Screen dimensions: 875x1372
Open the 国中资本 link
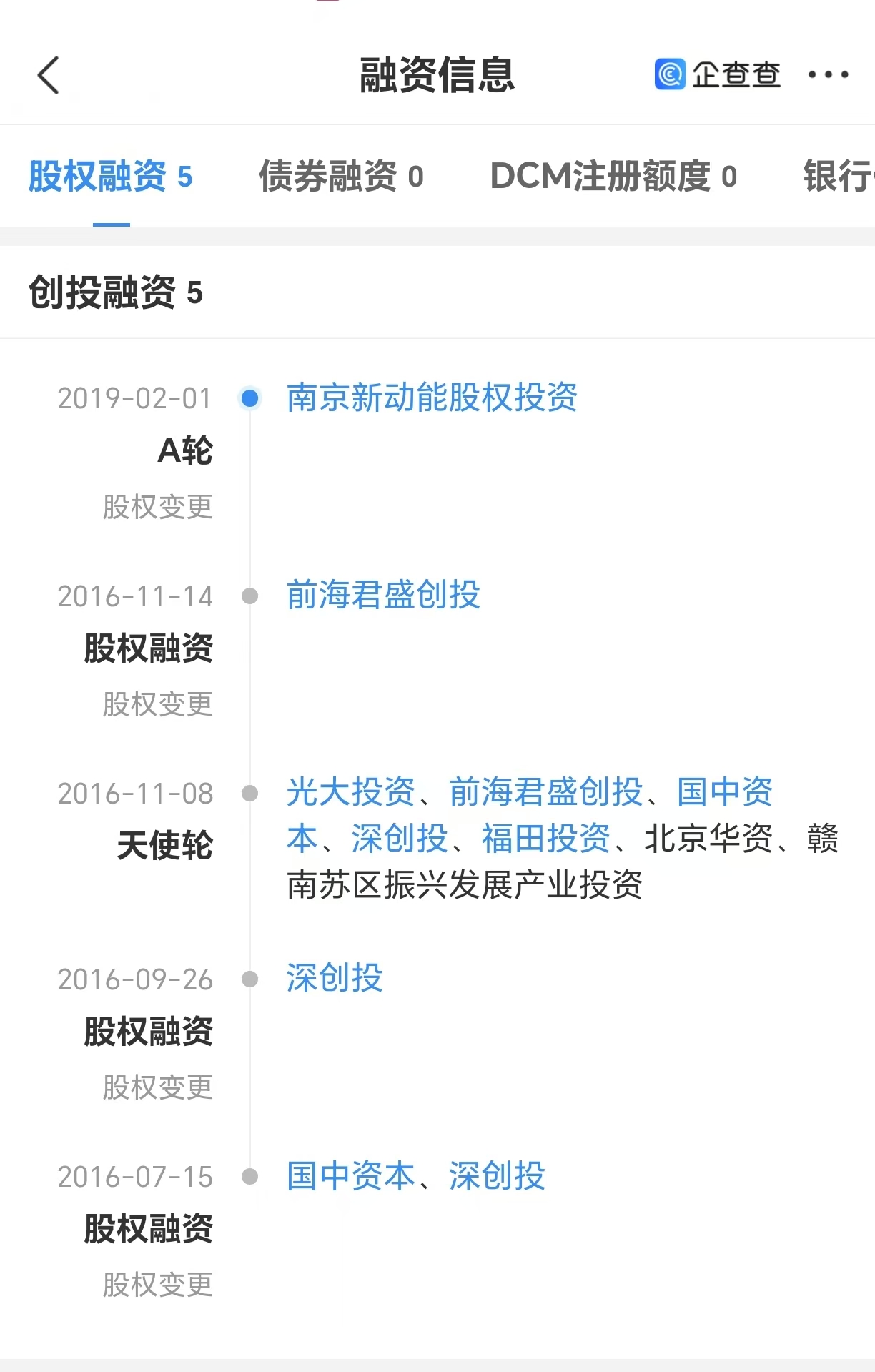pyautogui.click(x=350, y=1176)
